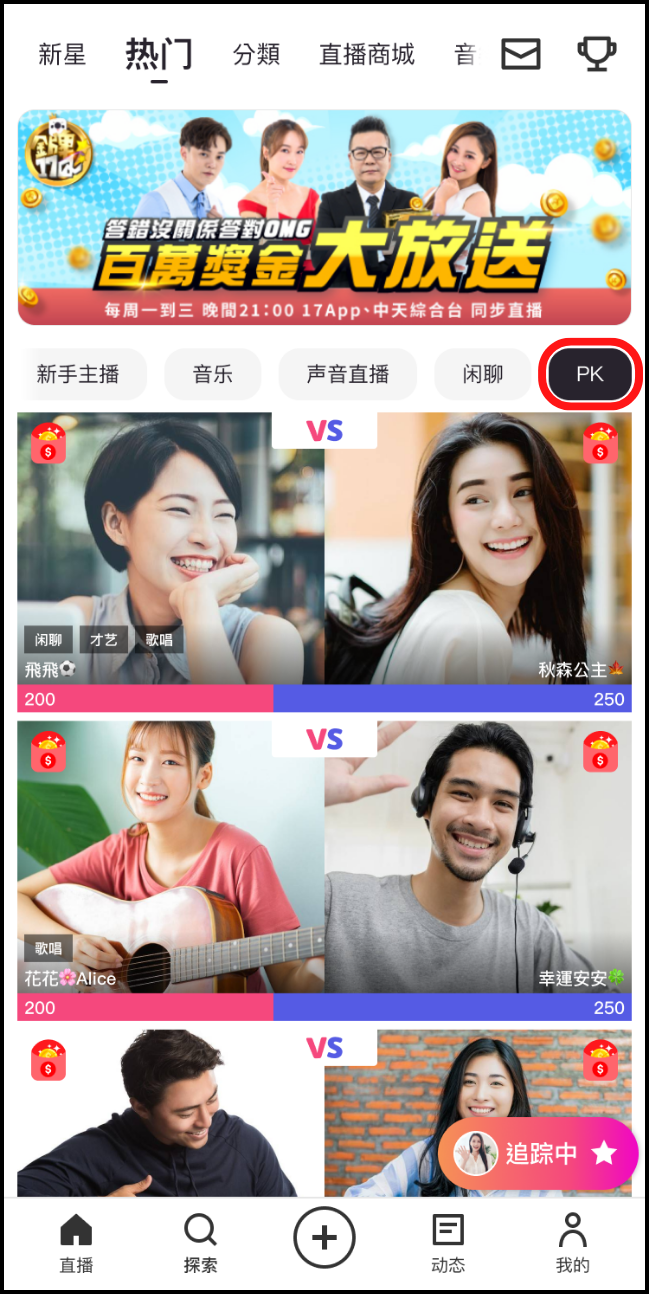Open 花花Alice's PK live stream
The image size is (652, 1294).
[x=170, y=858]
